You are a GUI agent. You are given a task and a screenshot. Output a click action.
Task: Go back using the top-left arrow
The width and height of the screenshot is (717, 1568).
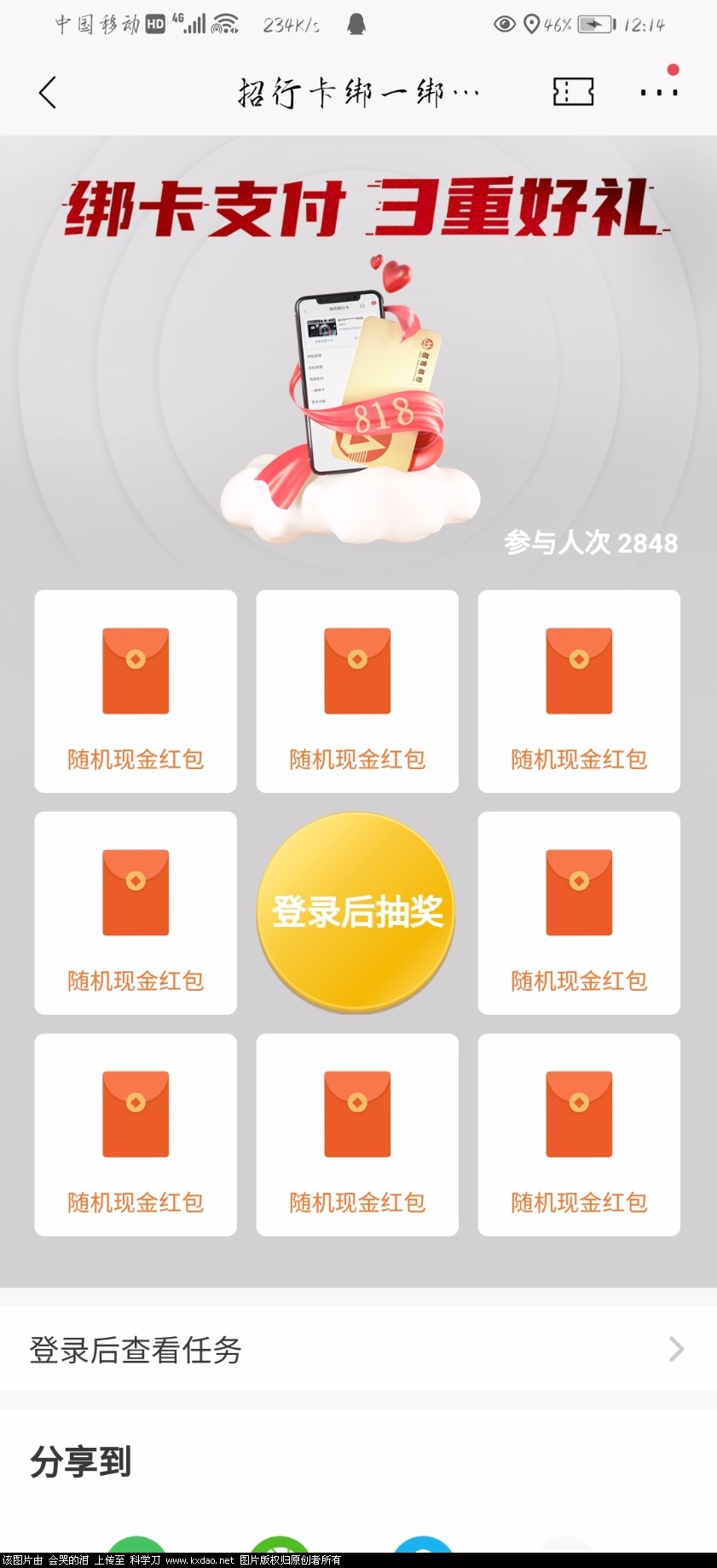pos(48,92)
